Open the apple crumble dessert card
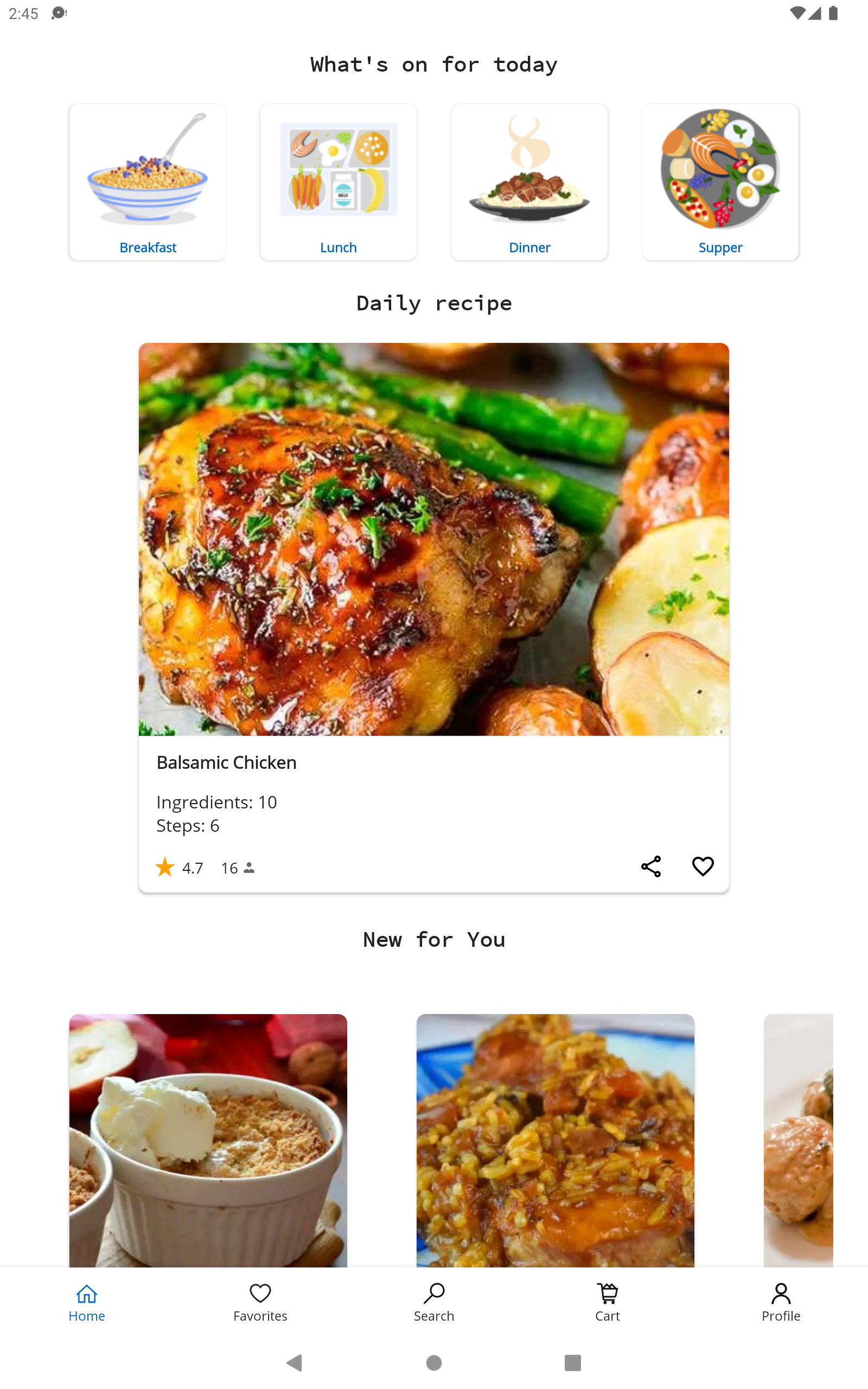This screenshot has width=868, height=1389. (x=208, y=1139)
